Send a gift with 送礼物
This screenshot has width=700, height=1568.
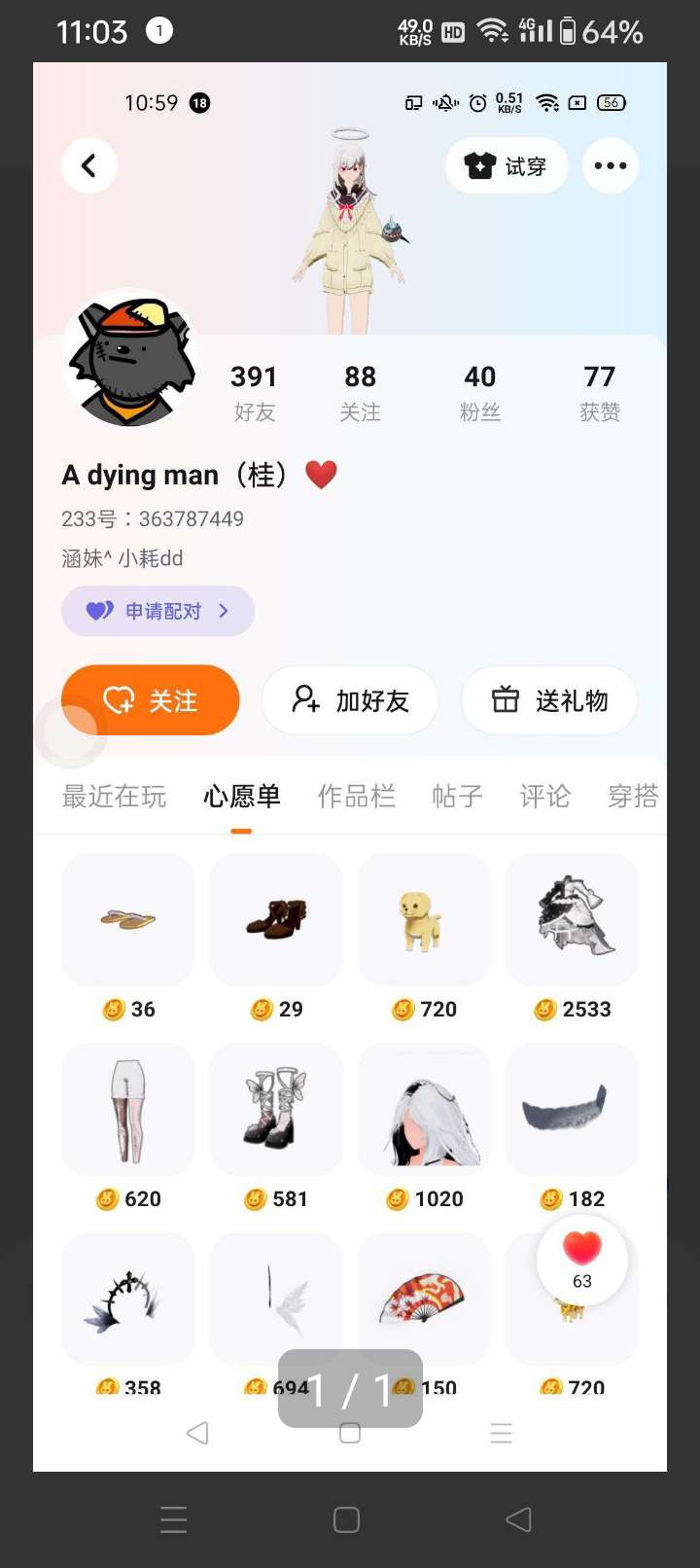coord(549,700)
